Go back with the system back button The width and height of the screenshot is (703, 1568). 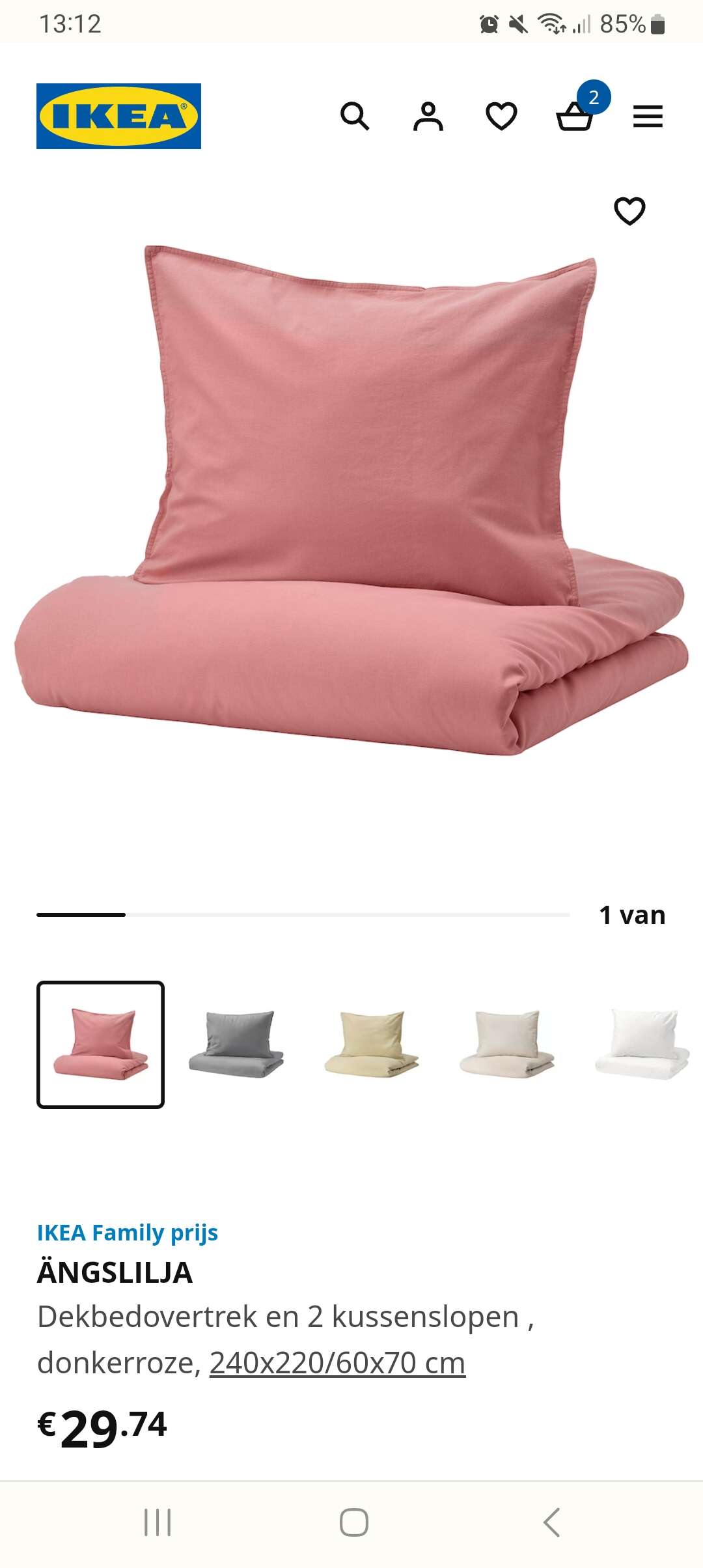[x=551, y=1522]
